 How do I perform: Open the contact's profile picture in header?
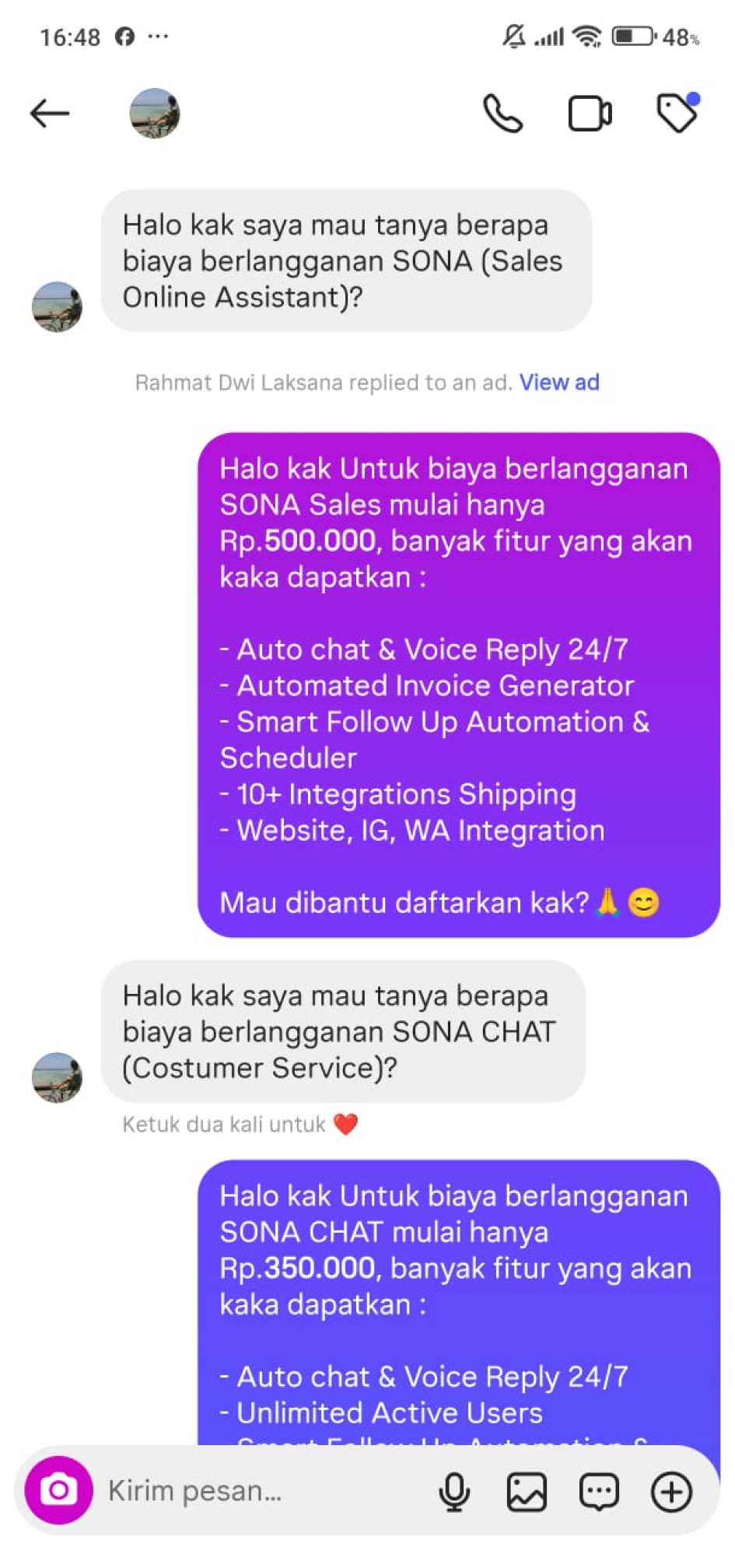(154, 114)
